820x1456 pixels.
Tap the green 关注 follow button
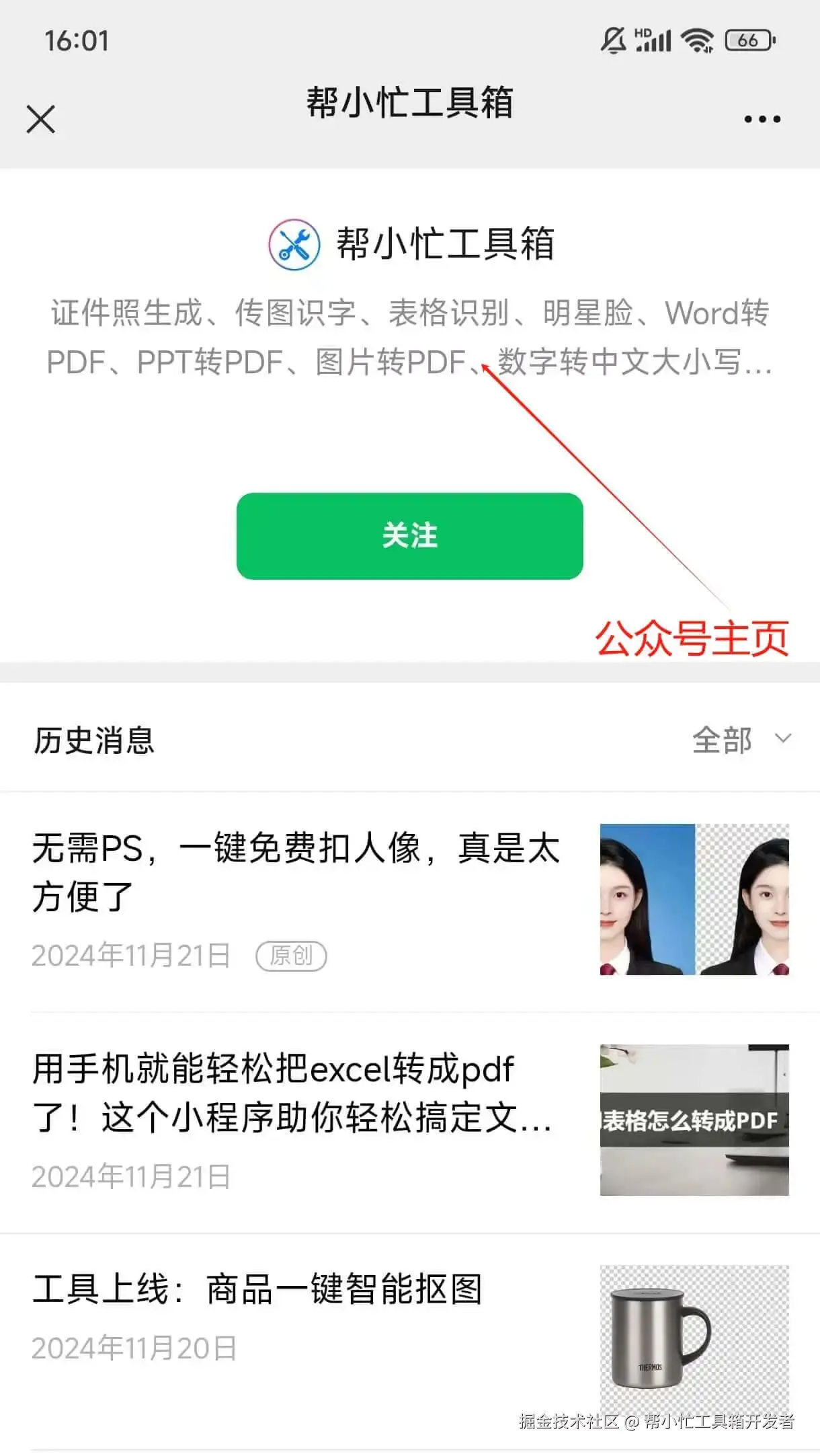pos(409,536)
